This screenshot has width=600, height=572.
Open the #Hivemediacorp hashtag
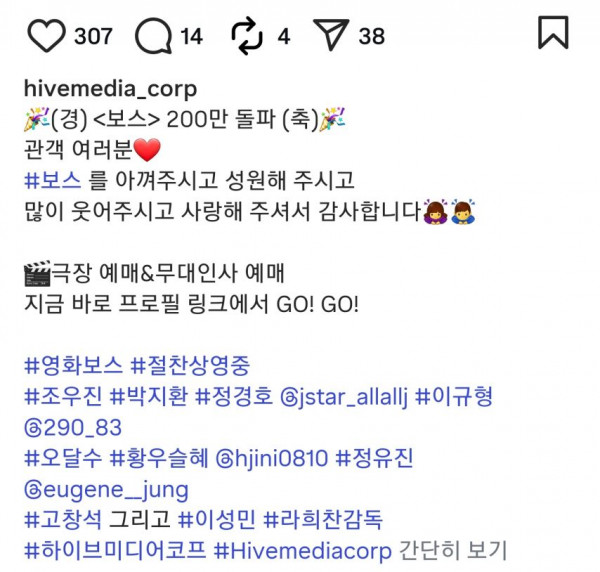point(303,550)
